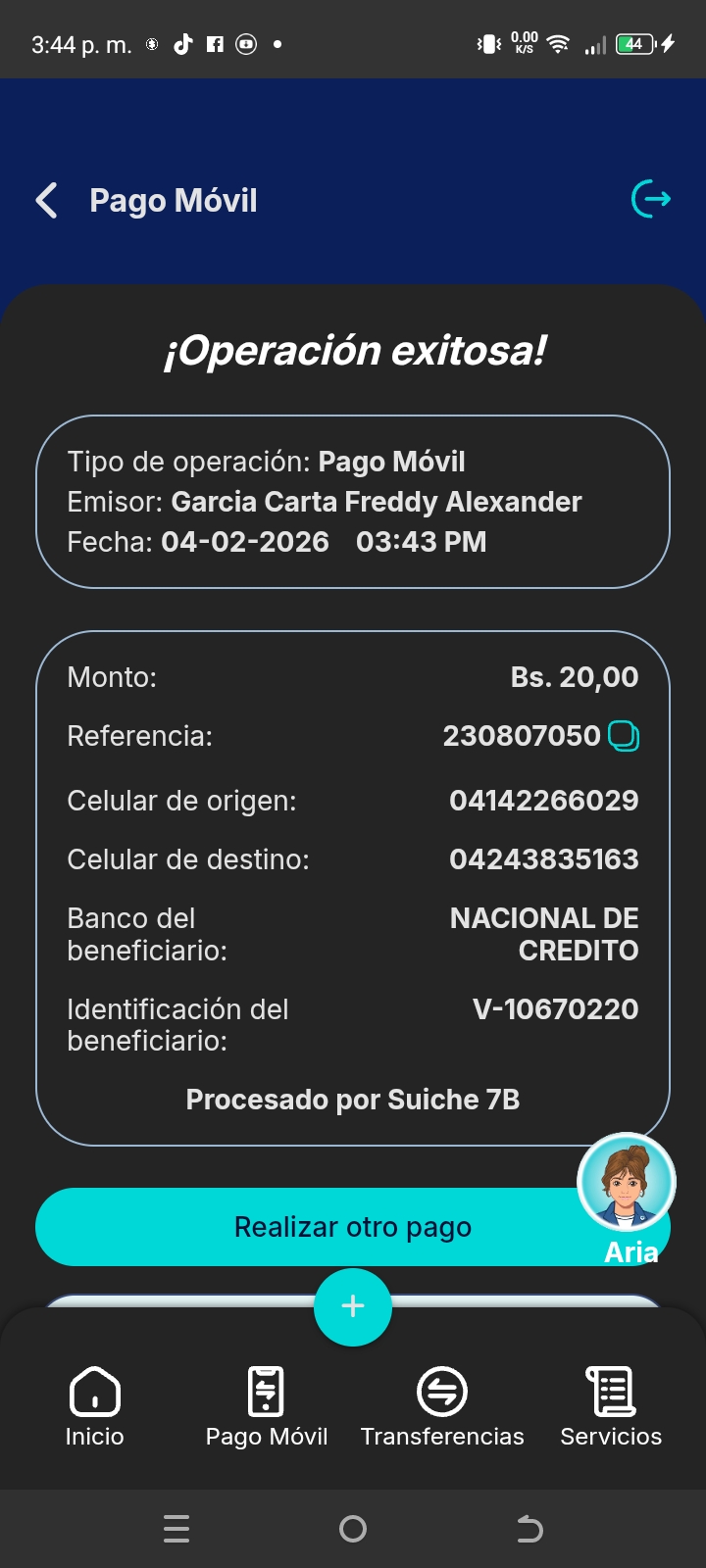Copy the reference number 230807050

click(624, 736)
